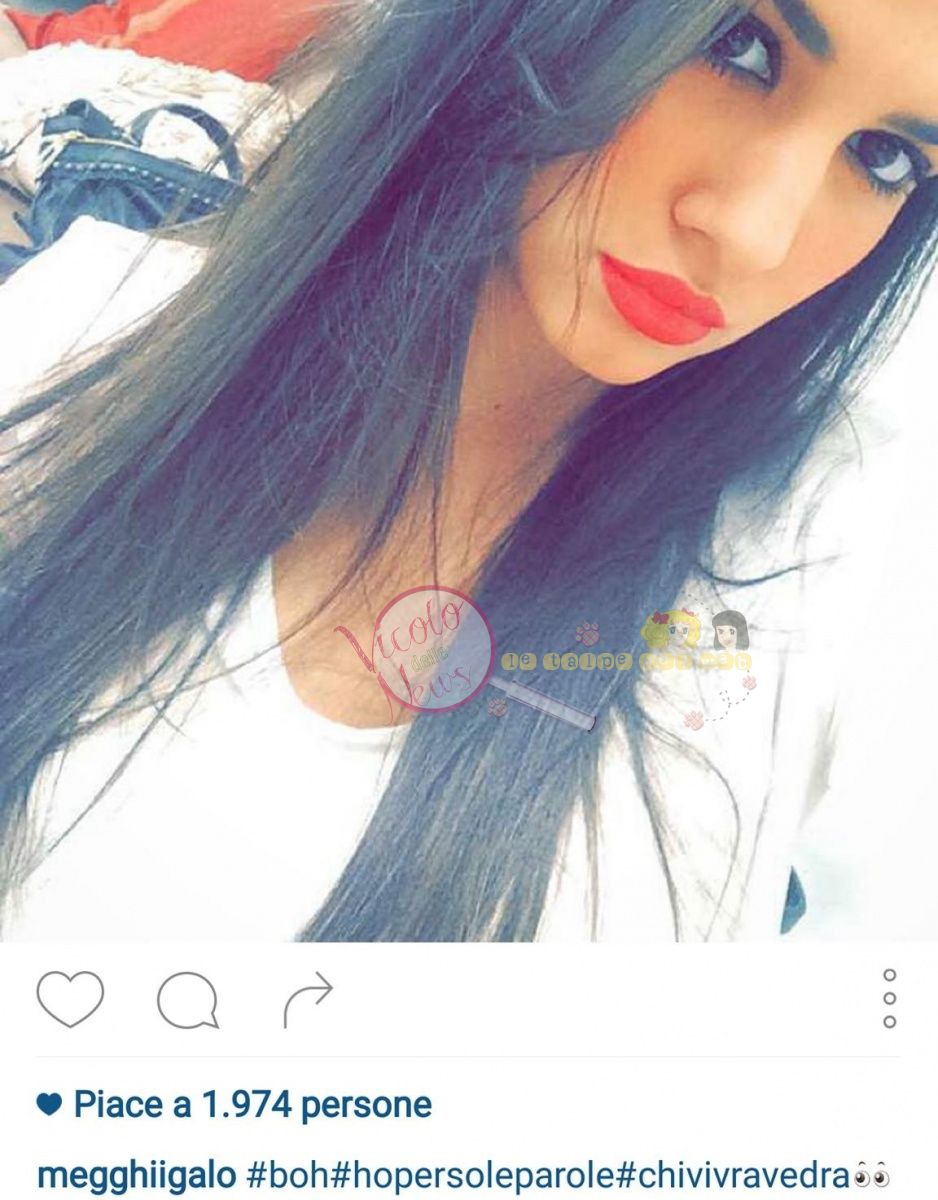This screenshot has width=938, height=1200.
Task: Open the comment bubble icon
Action: [x=187, y=999]
